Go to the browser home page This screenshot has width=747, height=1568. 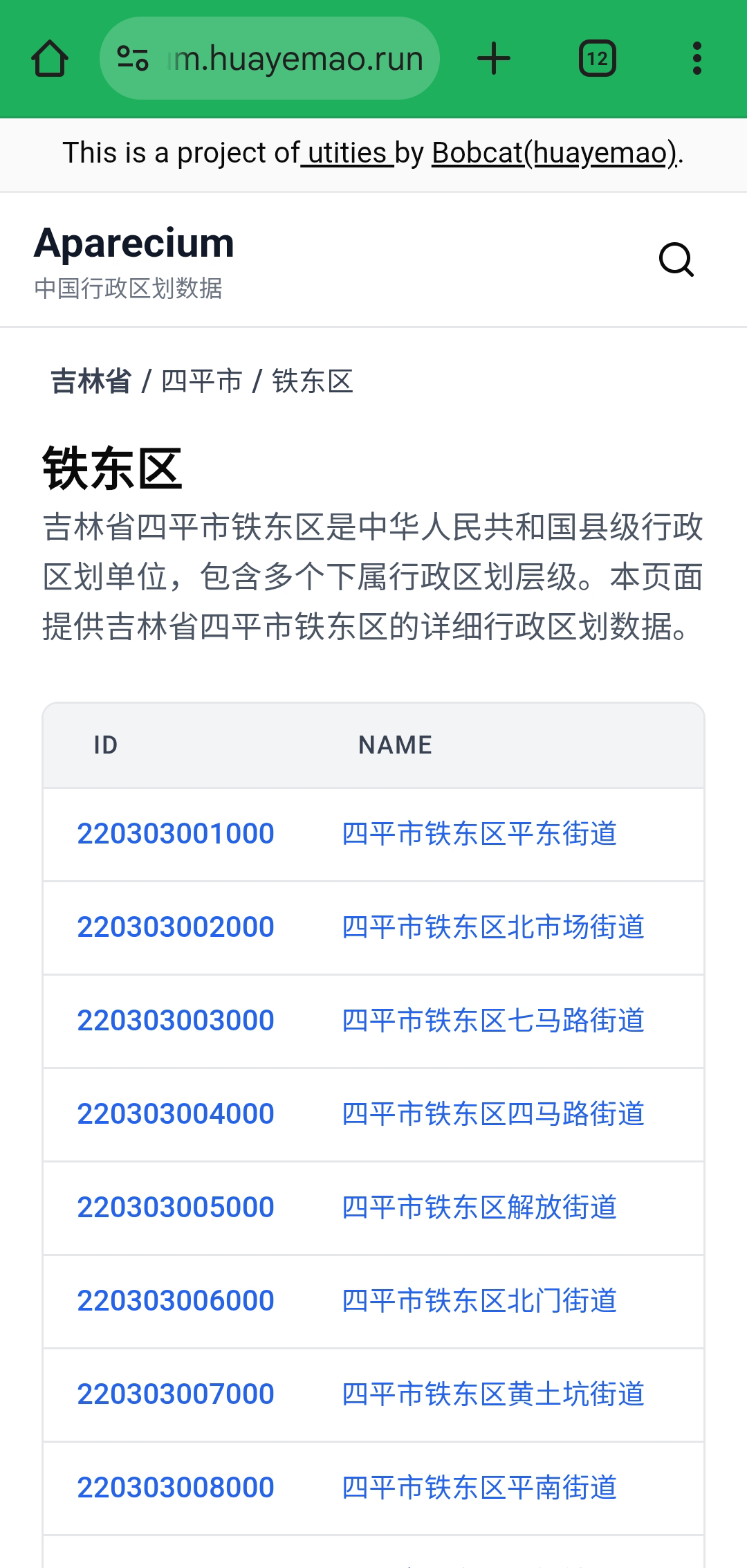click(50, 59)
